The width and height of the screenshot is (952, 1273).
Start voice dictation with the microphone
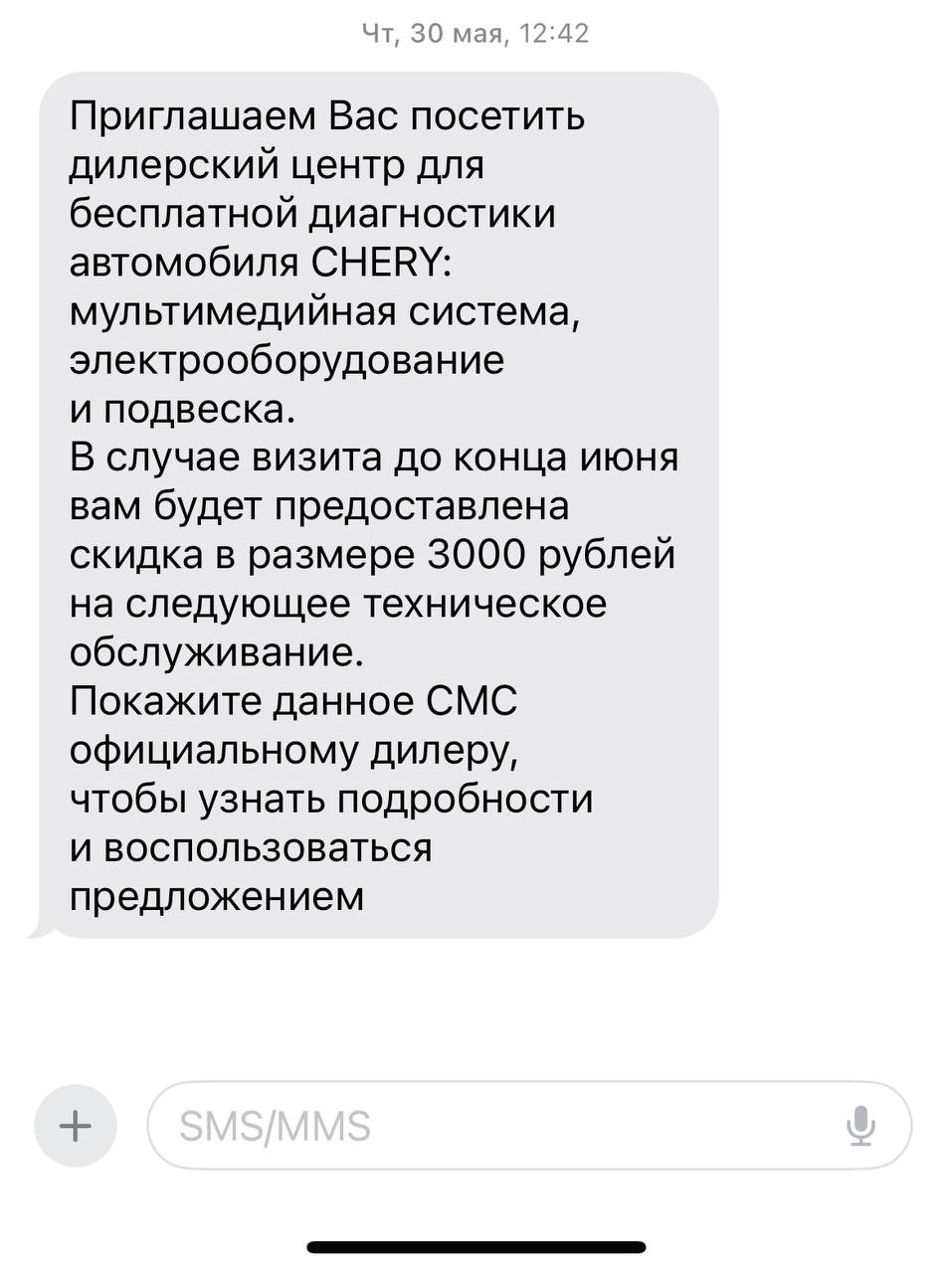860,1126
